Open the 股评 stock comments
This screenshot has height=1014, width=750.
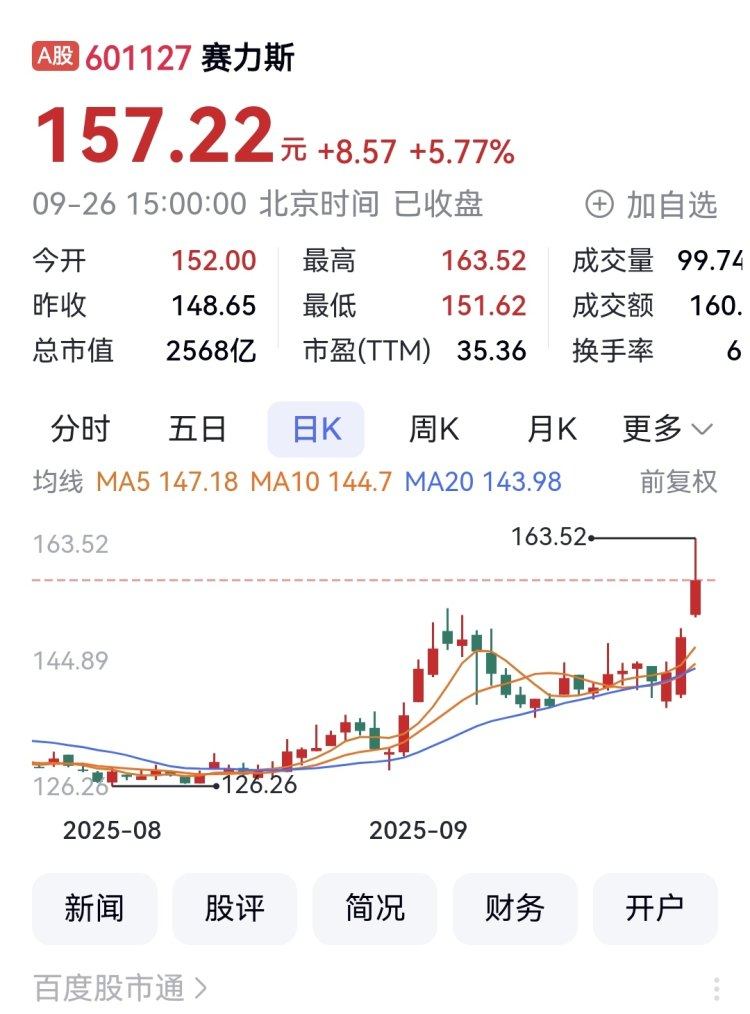(x=235, y=908)
